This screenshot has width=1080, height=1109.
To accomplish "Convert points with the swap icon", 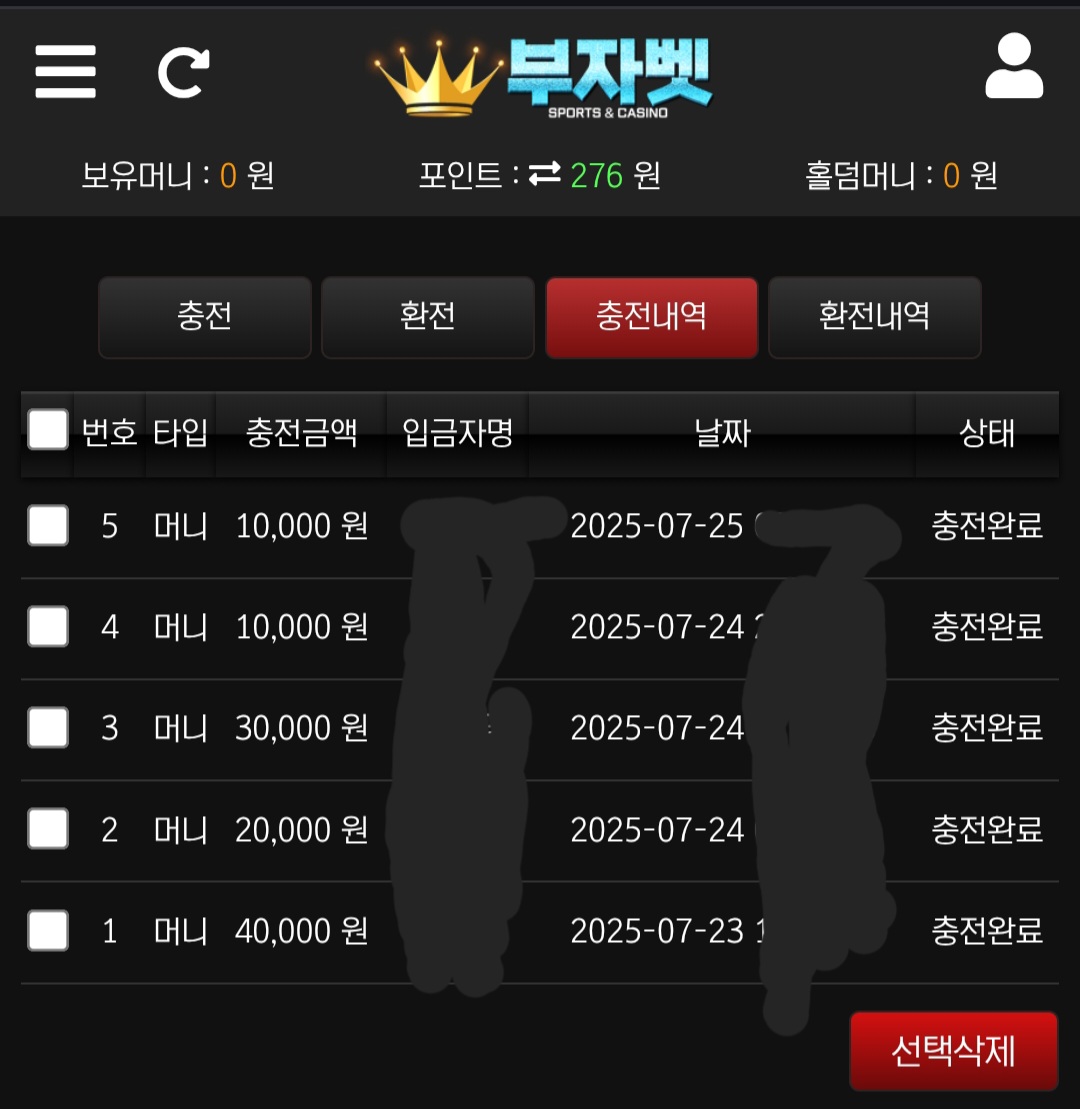I will (545, 176).
